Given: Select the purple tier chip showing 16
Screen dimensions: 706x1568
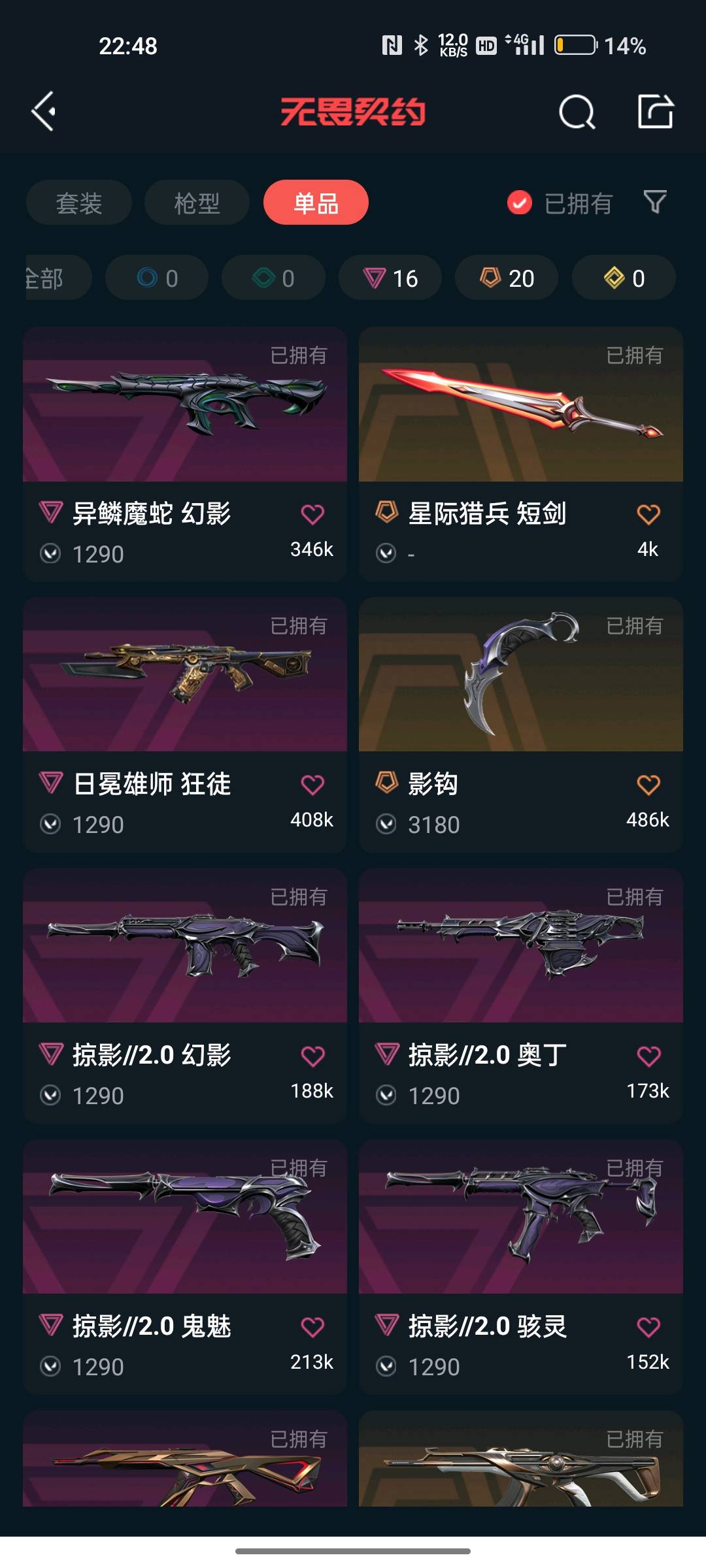Looking at the screenshot, I should (x=390, y=278).
